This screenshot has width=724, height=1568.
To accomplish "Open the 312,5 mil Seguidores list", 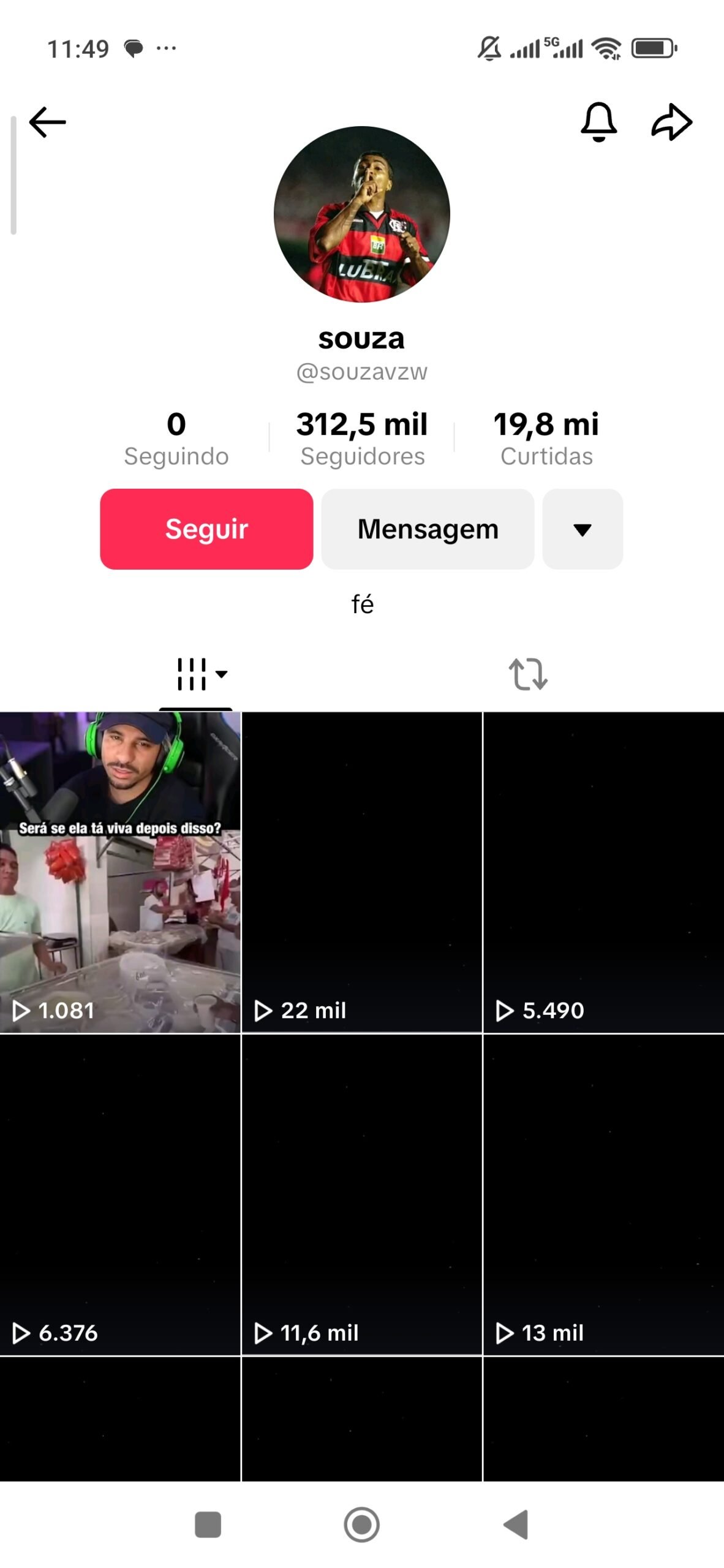I will (x=362, y=438).
